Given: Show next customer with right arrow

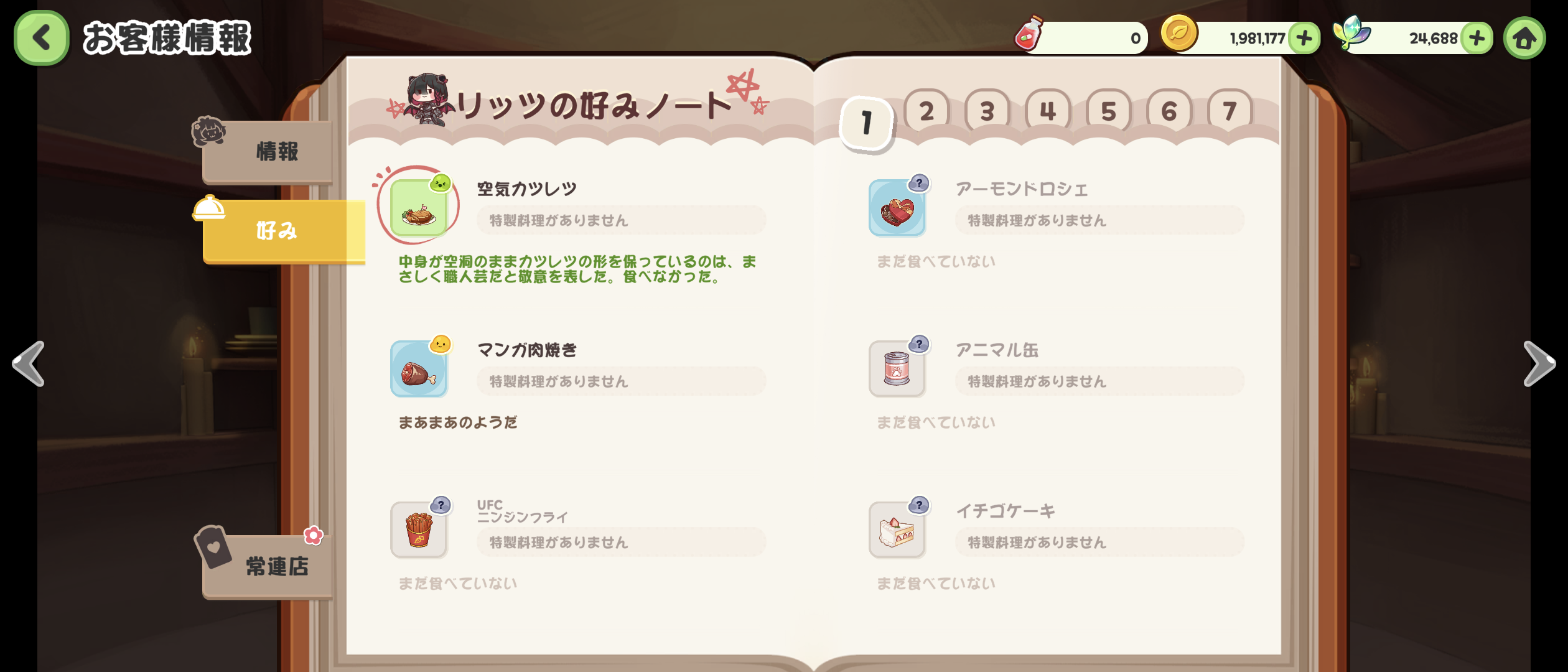Looking at the screenshot, I should [x=1539, y=363].
